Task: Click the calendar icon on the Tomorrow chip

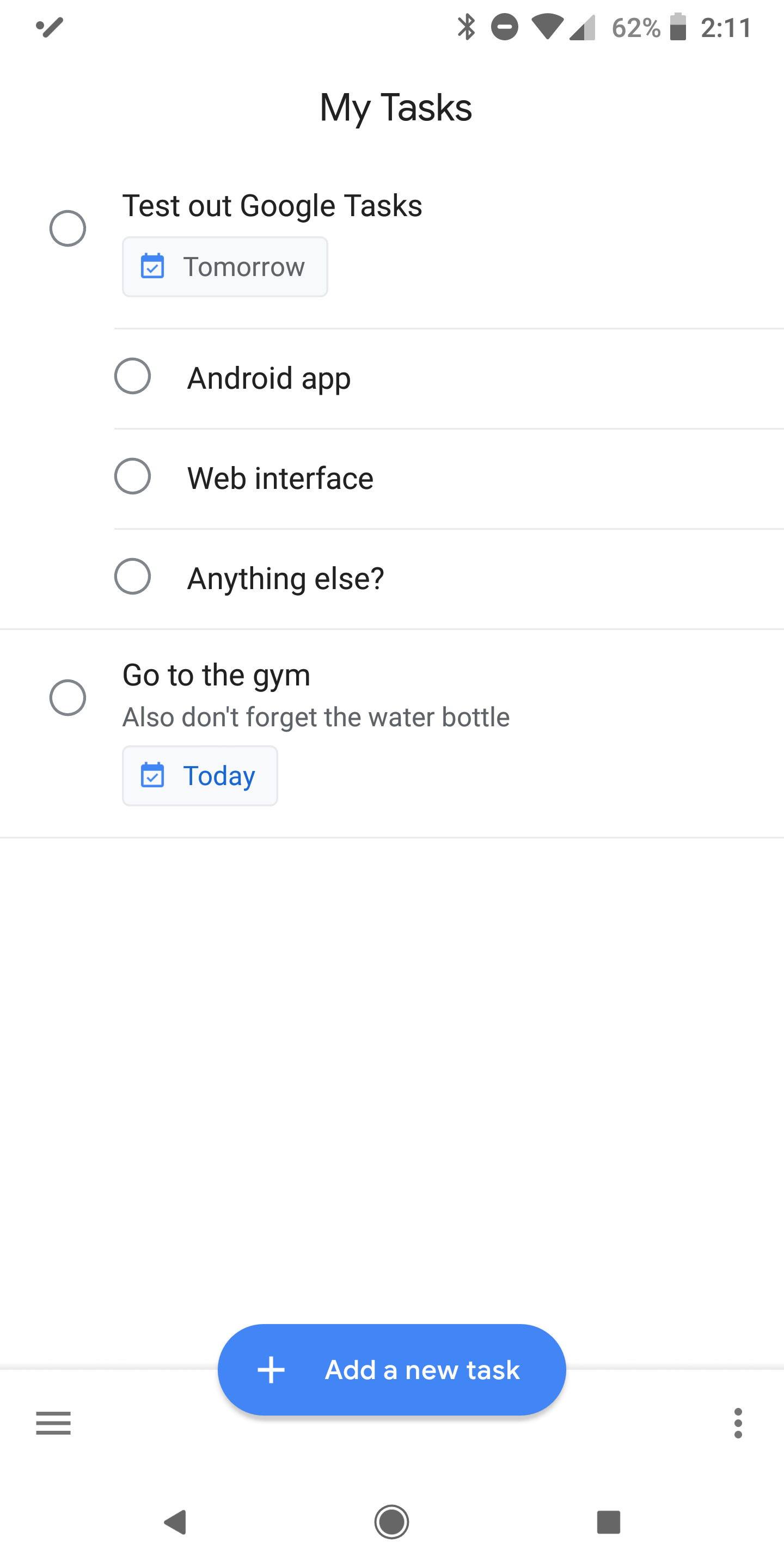Action: point(152,266)
